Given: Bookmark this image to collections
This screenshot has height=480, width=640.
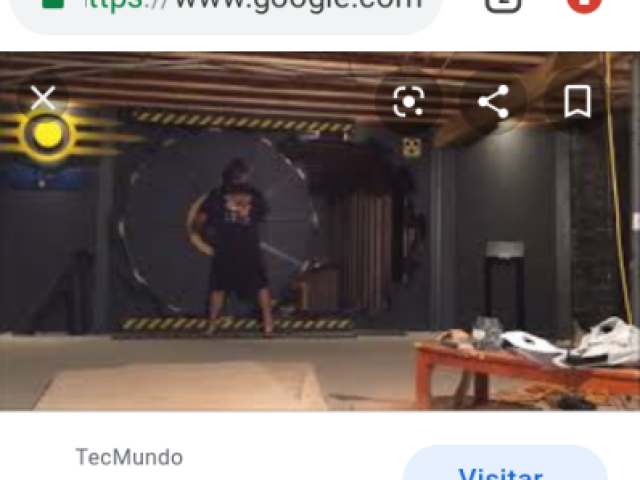Looking at the screenshot, I should point(577,101).
